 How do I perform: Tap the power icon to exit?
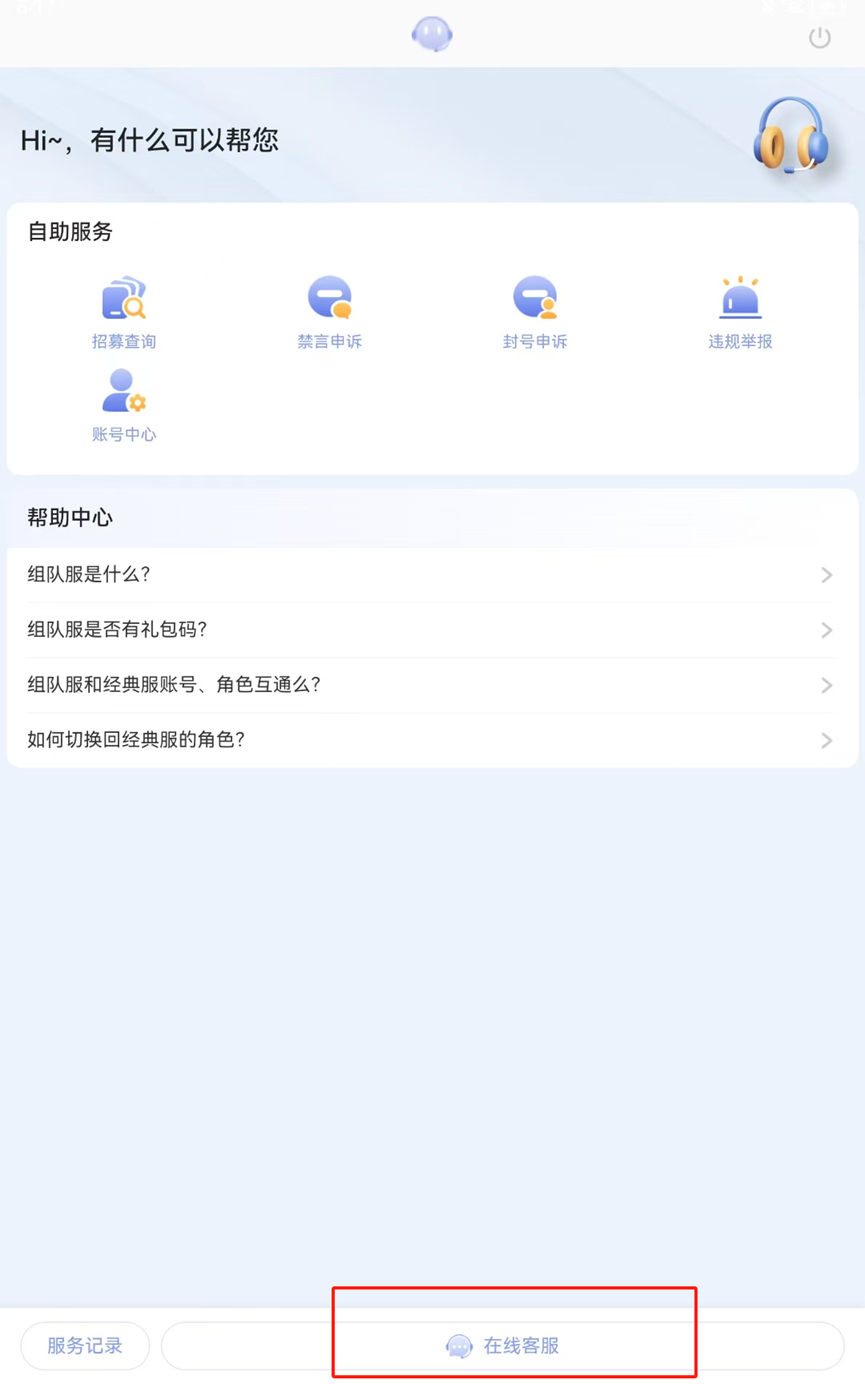point(819,39)
